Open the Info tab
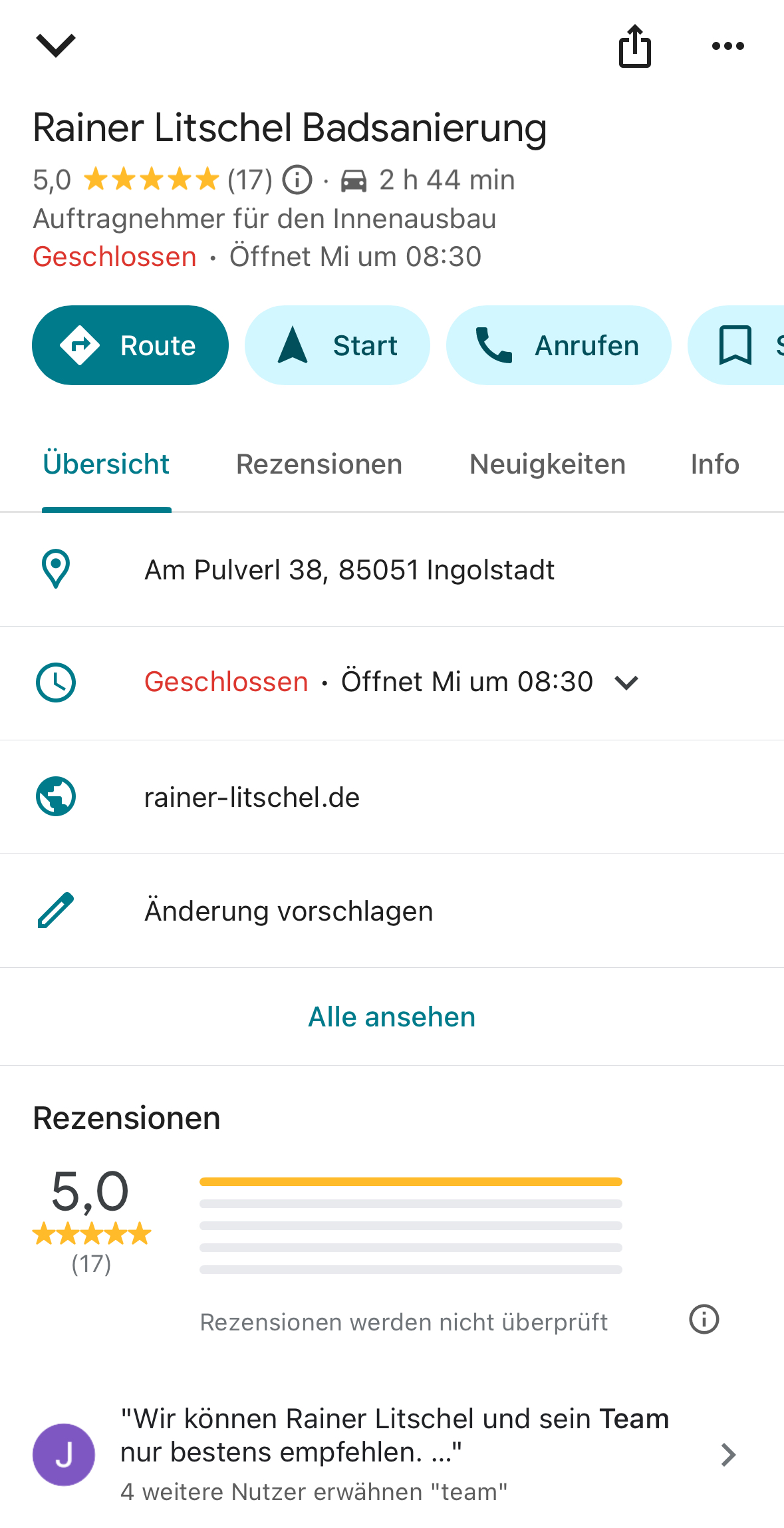The width and height of the screenshot is (784, 1528). (x=715, y=464)
